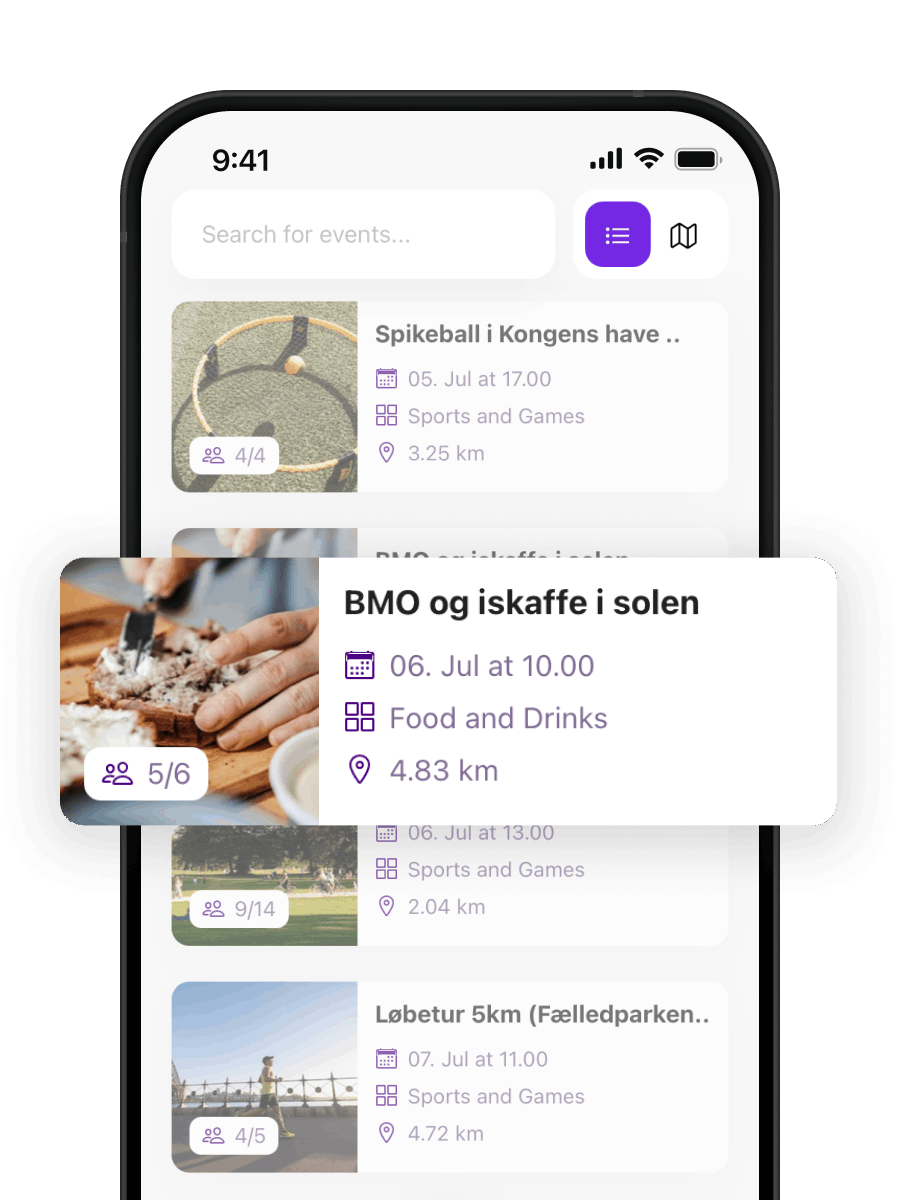The height and width of the screenshot is (1200, 900).
Task: Tap the location pin showing 4.72 km
Action: [387, 1133]
